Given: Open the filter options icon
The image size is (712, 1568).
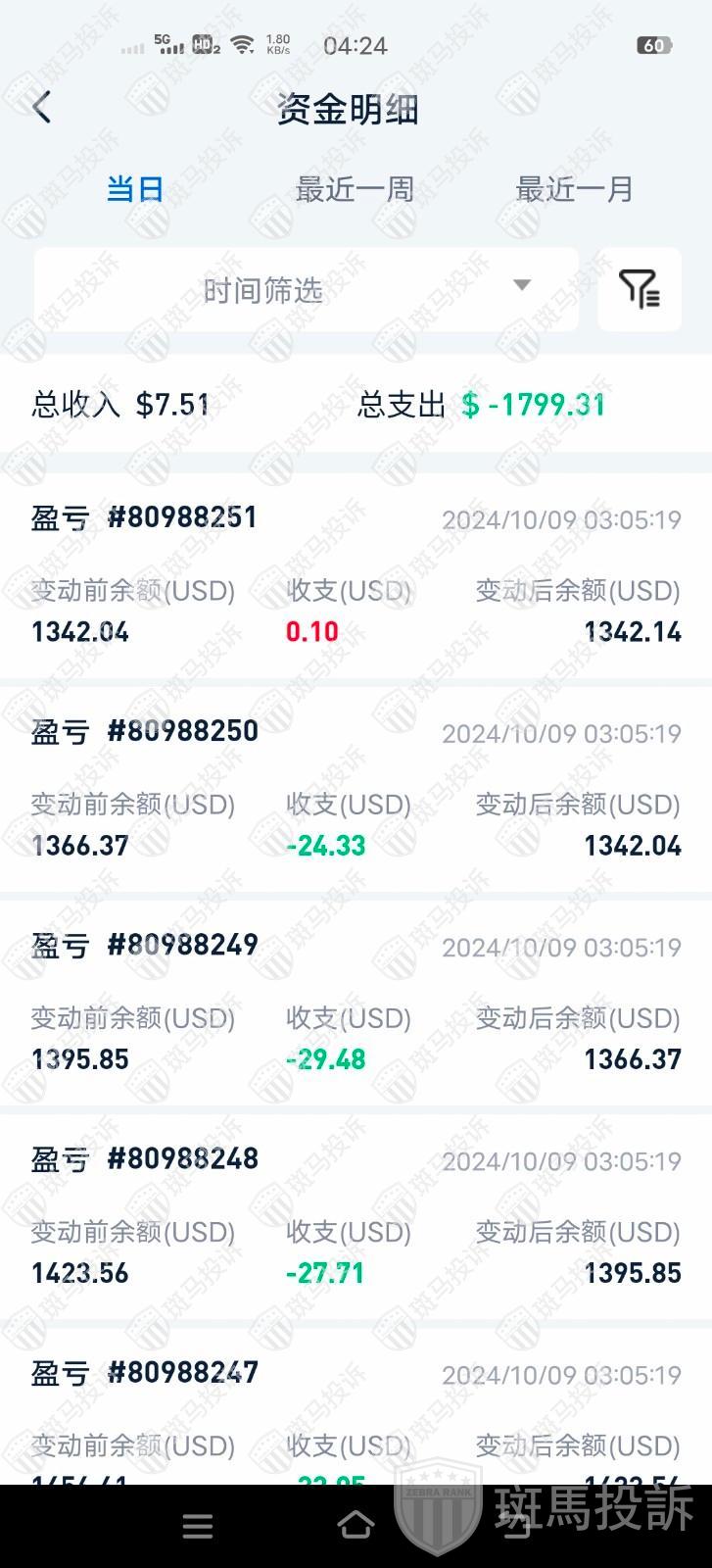Looking at the screenshot, I should (x=640, y=289).
